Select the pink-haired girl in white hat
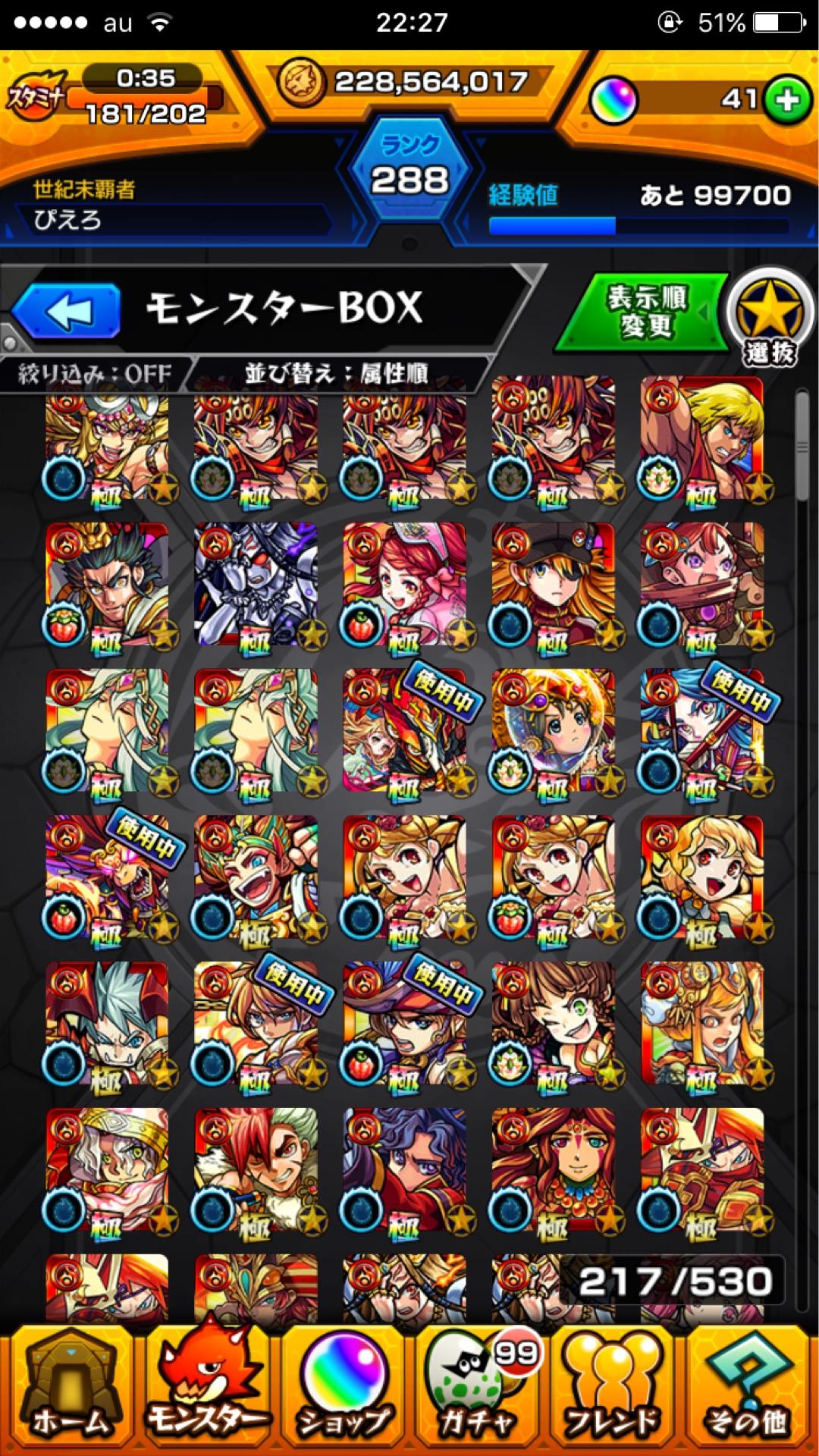This screenshot has height=1456, width=819. point(404,584)
